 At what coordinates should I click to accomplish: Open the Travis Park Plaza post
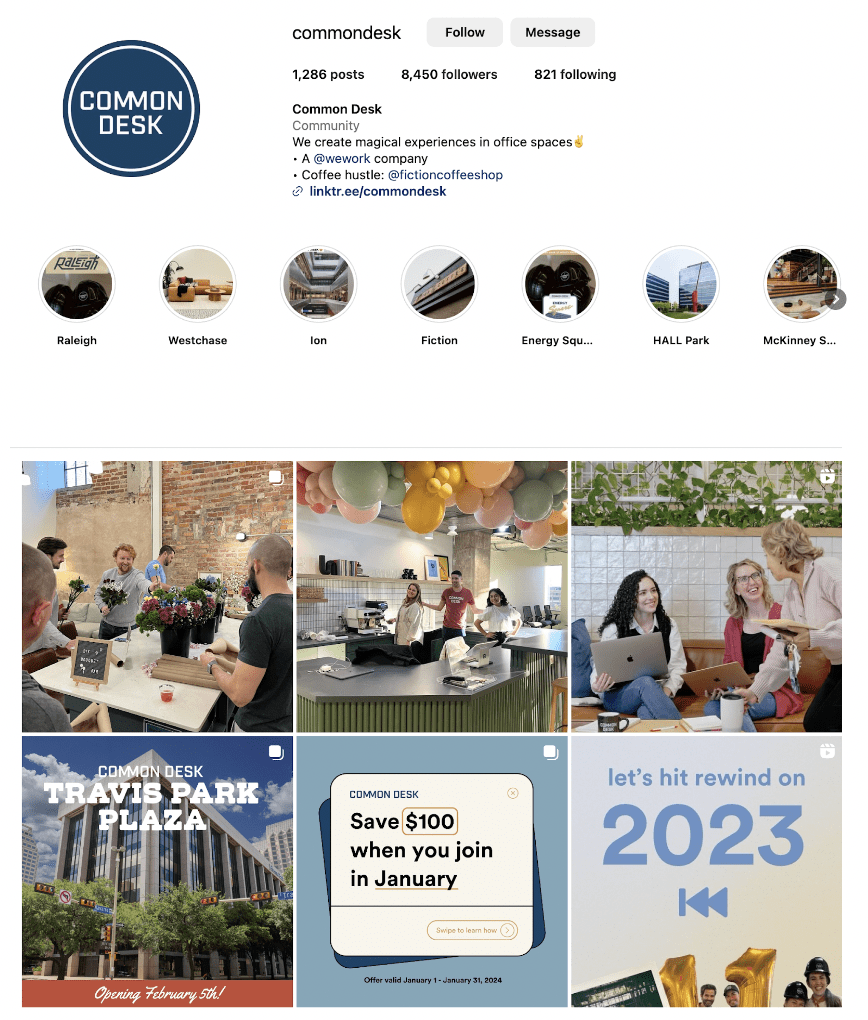coord(157,871)
